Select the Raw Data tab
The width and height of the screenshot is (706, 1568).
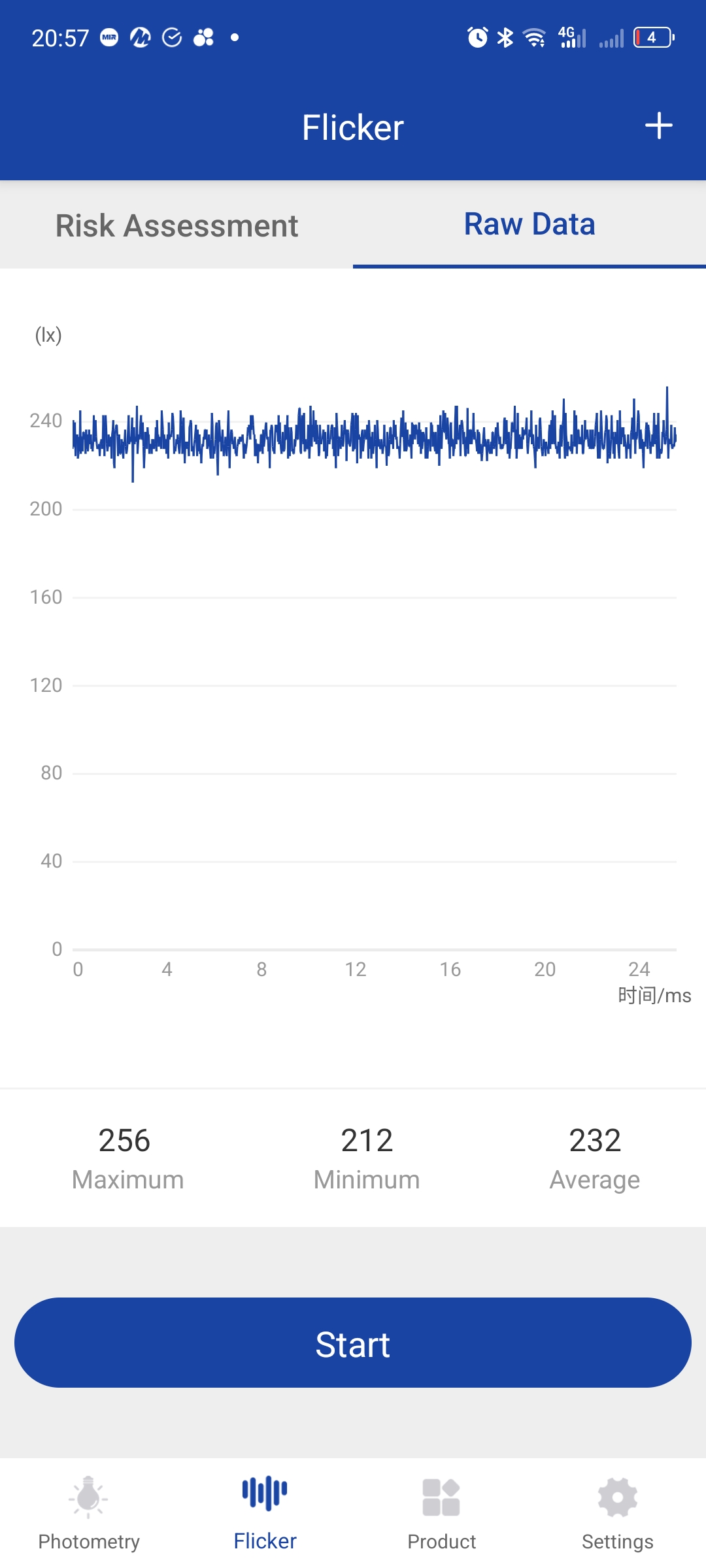(x=529, y=224)
